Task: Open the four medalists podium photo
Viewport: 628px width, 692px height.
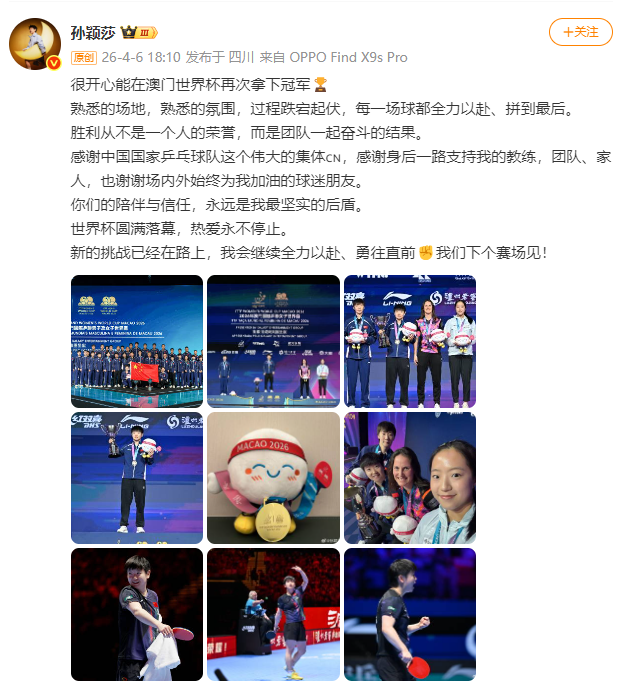Action: (x=410, y=341)
